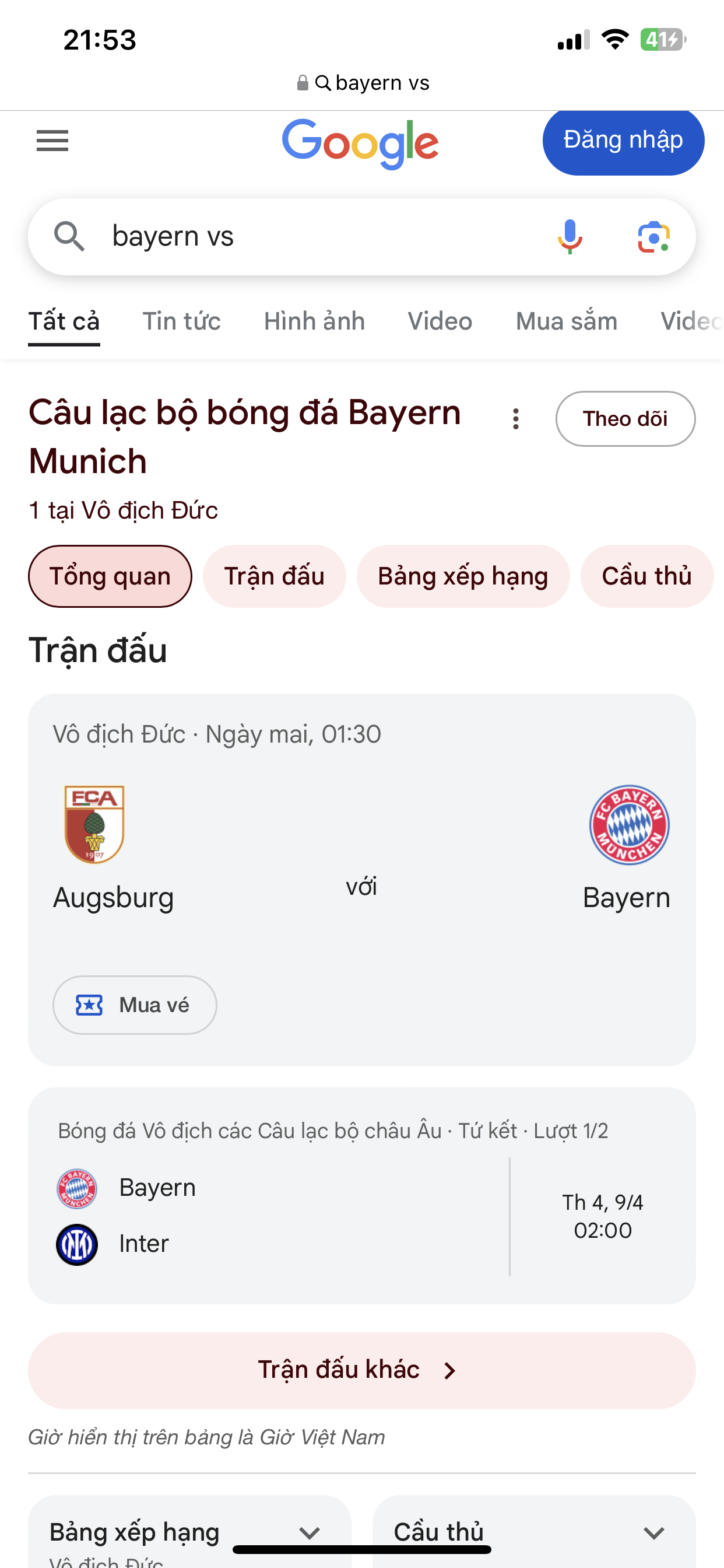724x1568 pixels.
Task: View more with Trận đấu khác
Action: click(x=362, y=1370)
